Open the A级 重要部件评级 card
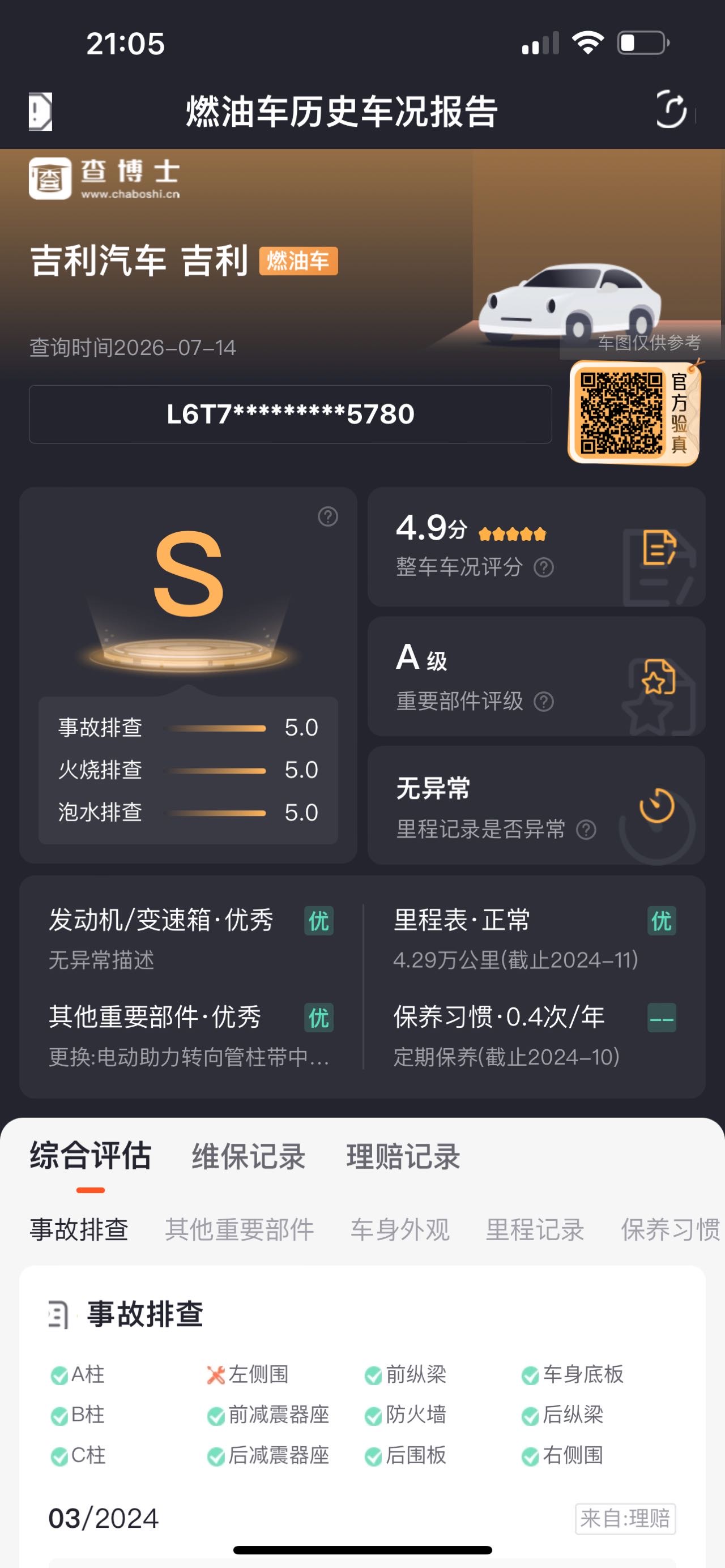Viewport: 725px width, 1568px height. [536, 676]
